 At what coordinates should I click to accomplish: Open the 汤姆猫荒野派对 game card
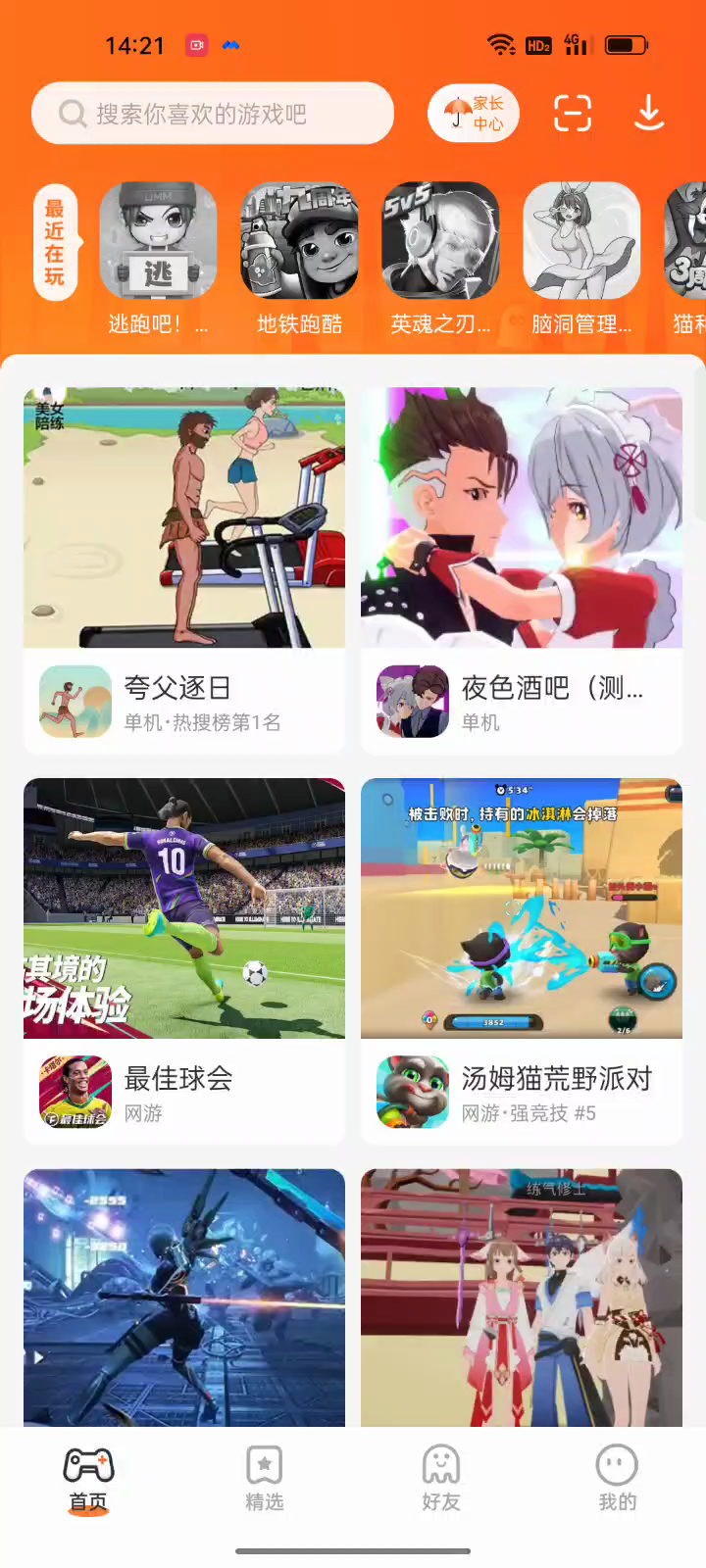[x=522, y=960]
